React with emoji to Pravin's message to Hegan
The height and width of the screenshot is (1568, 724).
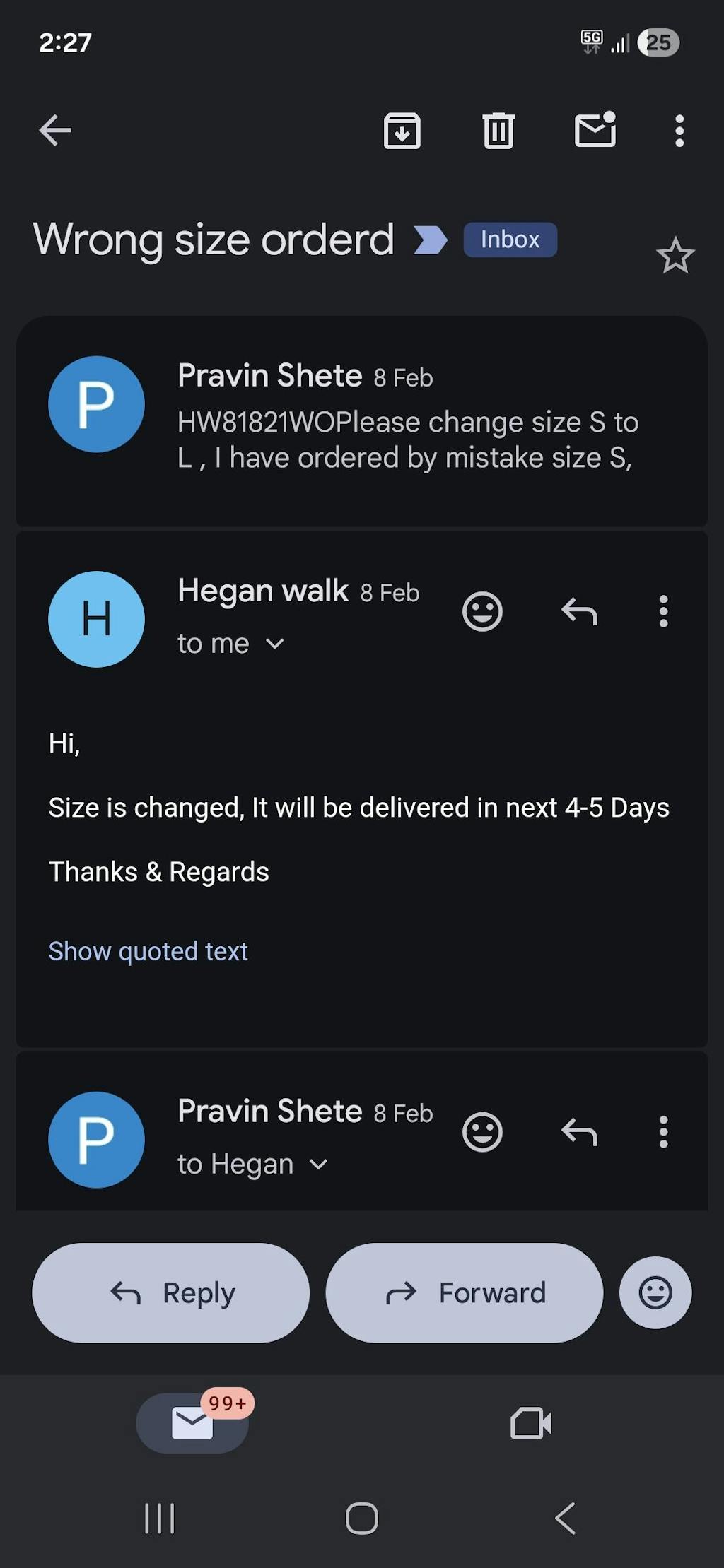tap(482, 1132)
